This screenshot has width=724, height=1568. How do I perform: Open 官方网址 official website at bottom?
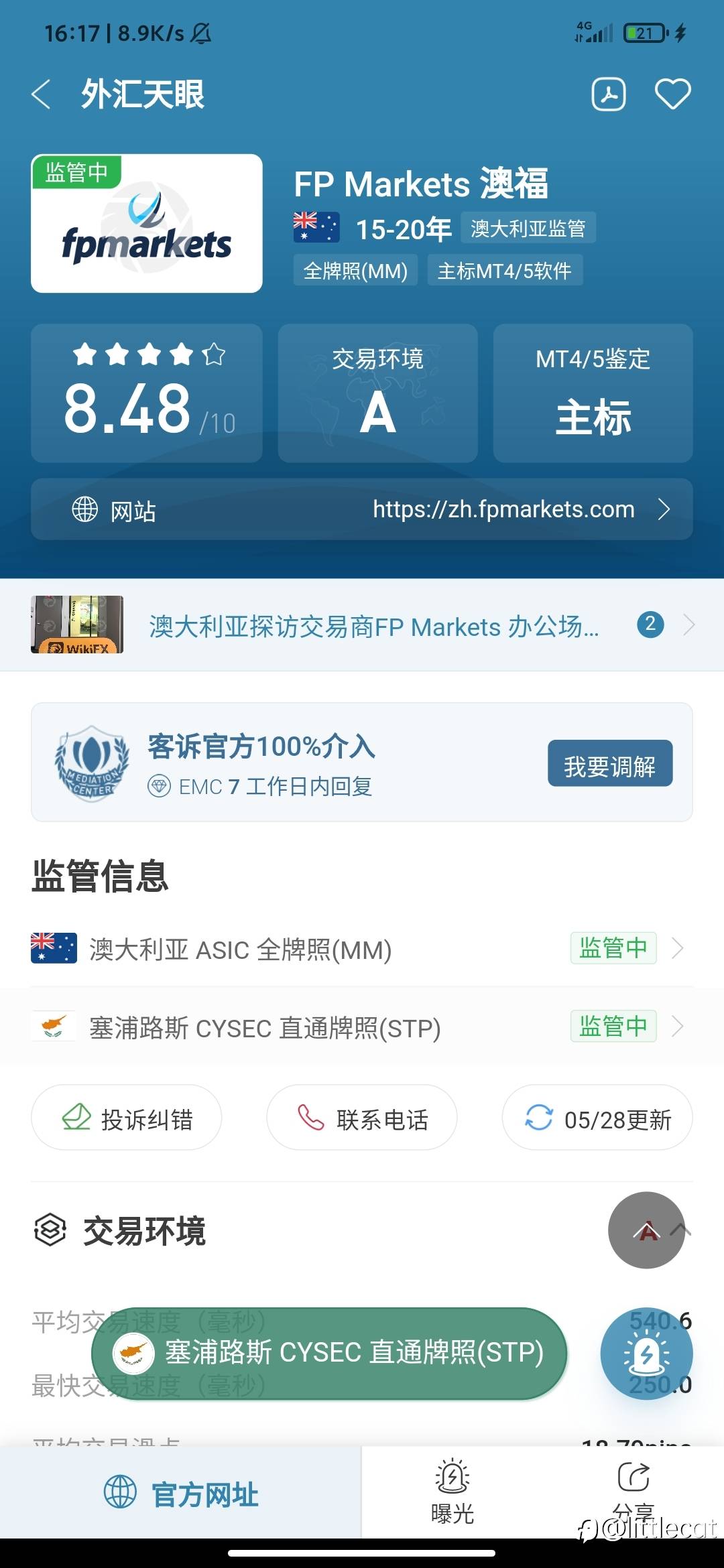[181, 1493]
